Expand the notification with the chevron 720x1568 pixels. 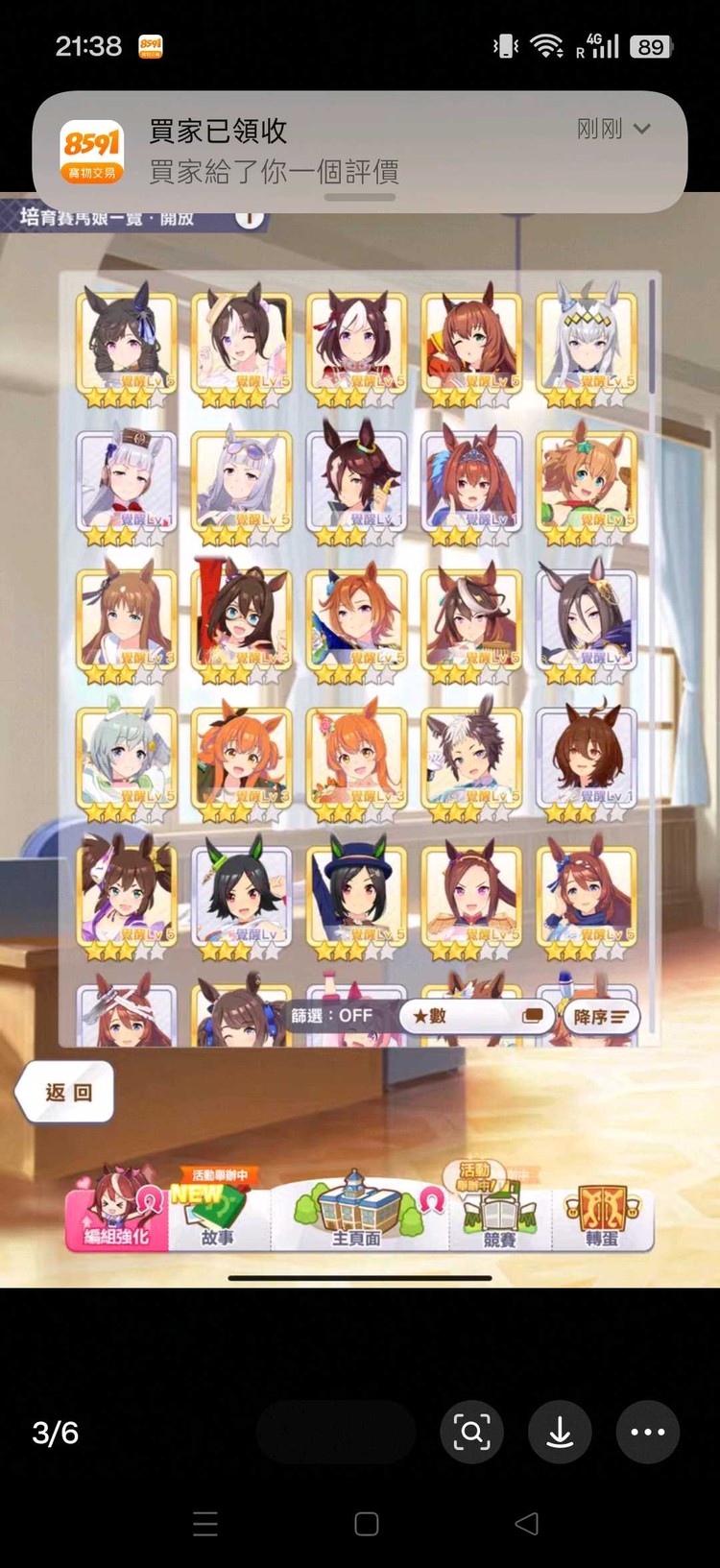coord(642,129)
